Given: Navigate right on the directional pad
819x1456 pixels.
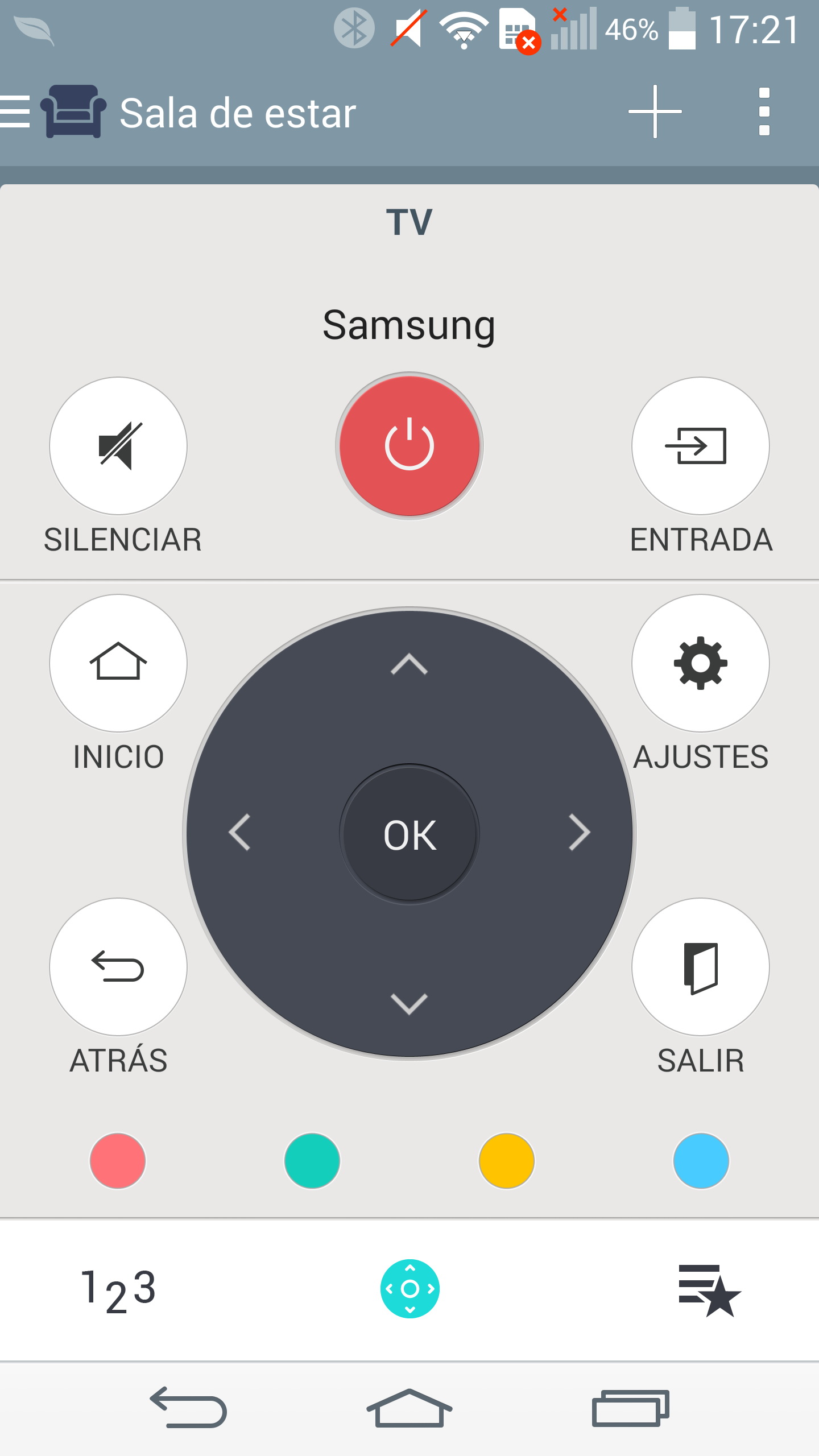Looking at the screenshot, I should click(x=579, y=833).
